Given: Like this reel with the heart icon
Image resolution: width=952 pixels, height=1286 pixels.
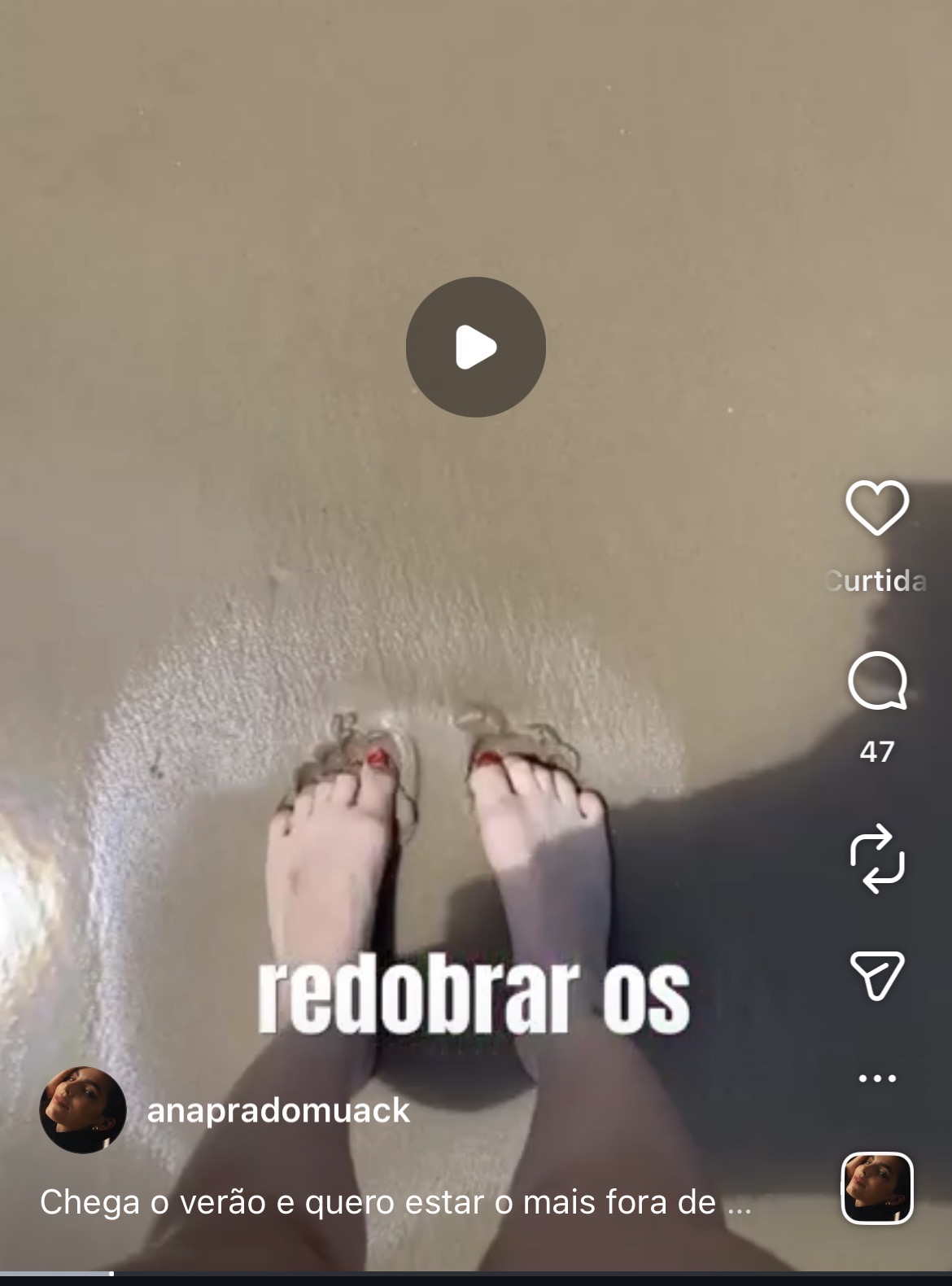Looking at the screenshot, I should [x=876, y=508].
